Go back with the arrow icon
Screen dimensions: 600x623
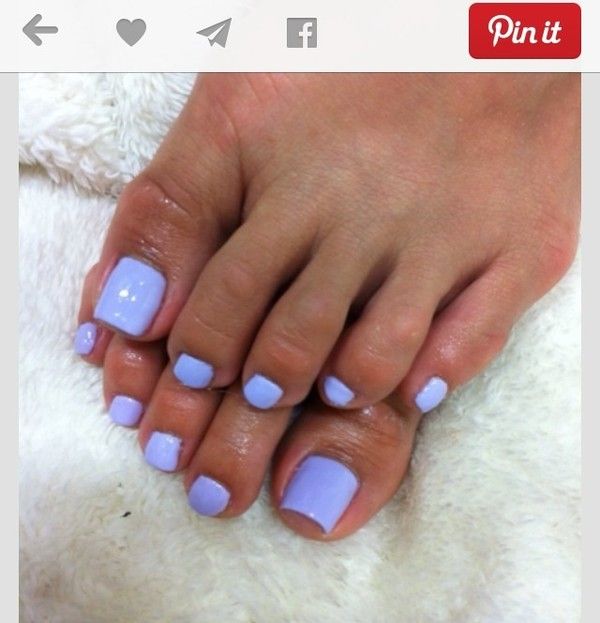click(x=39, y=31)
